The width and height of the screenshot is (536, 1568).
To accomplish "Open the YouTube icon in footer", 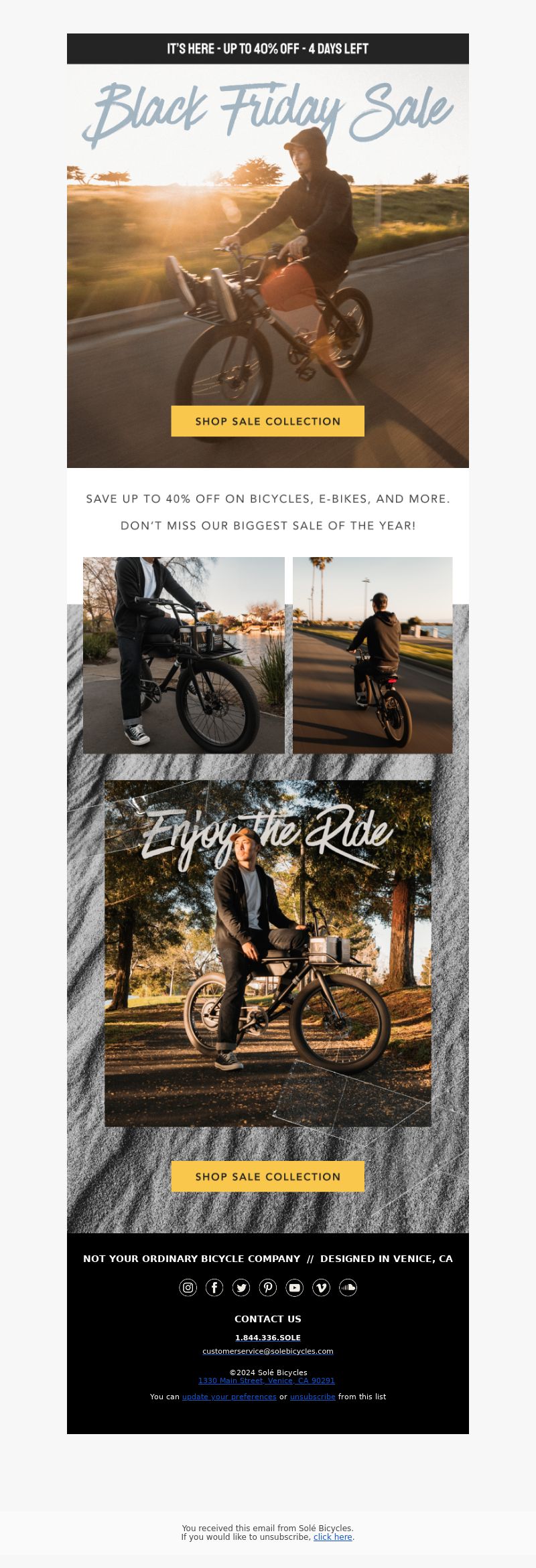I will point(294,1287).
